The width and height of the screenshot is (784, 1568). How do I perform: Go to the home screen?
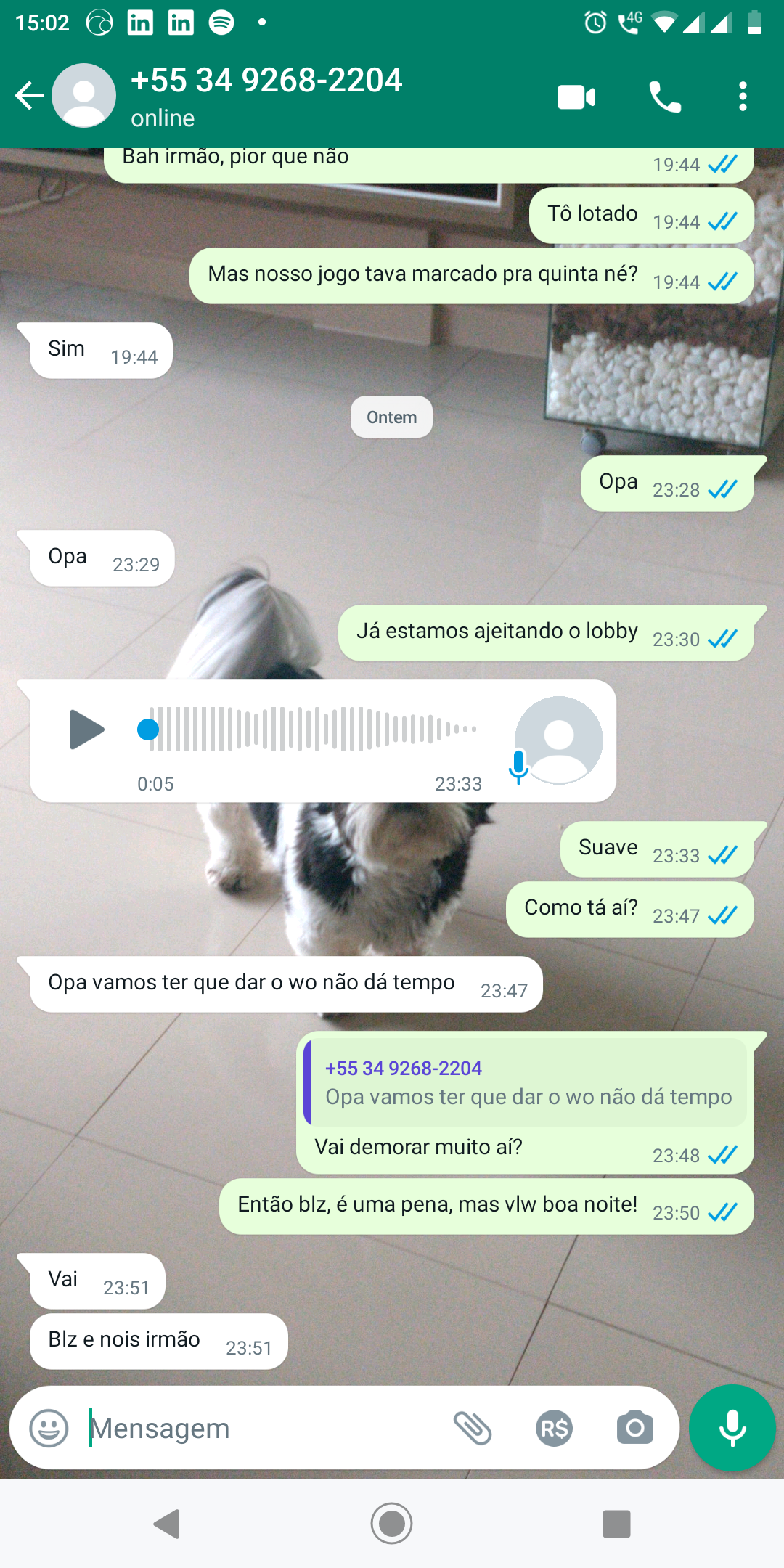(x=392, y=1524)
